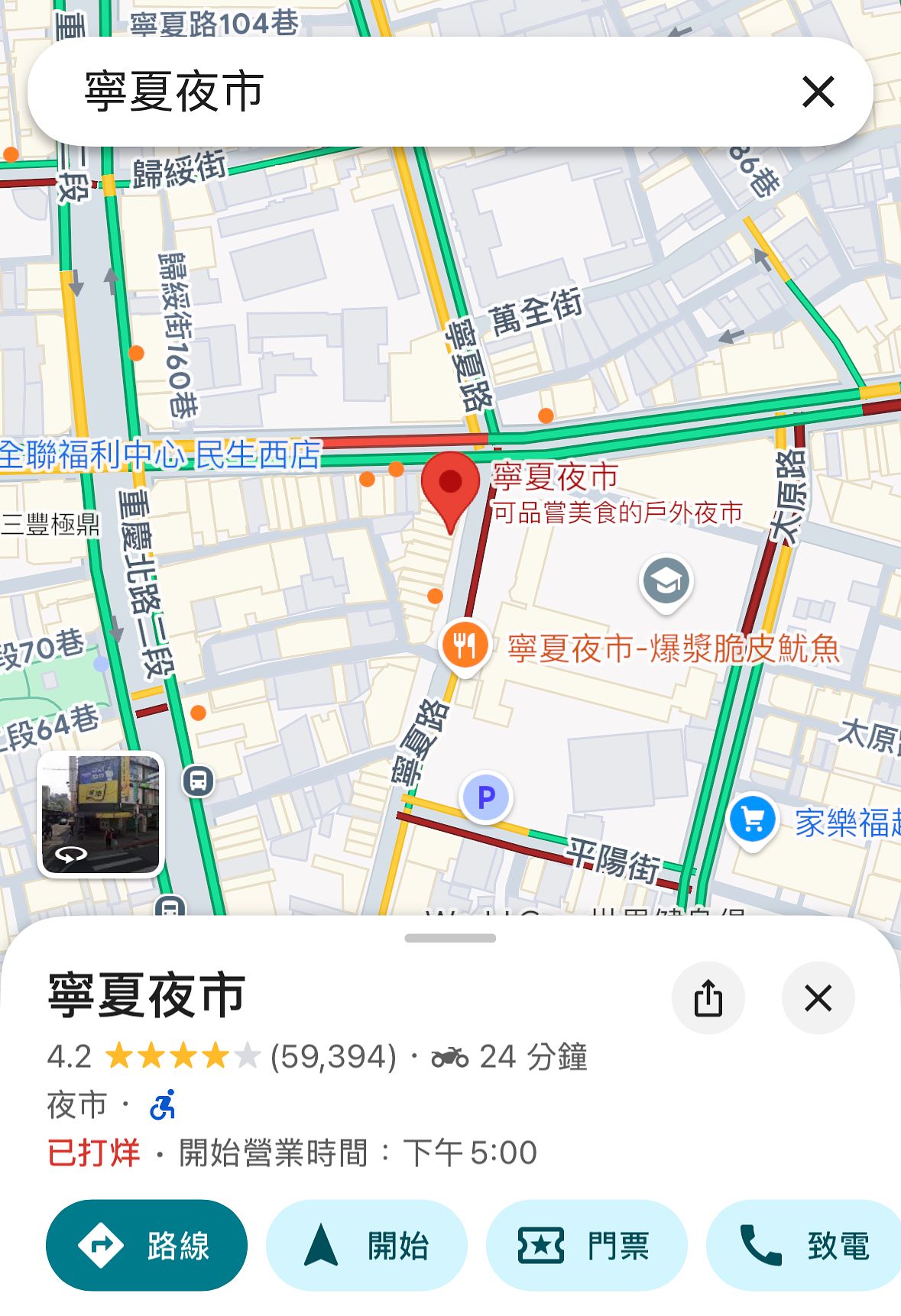Open 門票 tickets option

(x=586, y=1245)
